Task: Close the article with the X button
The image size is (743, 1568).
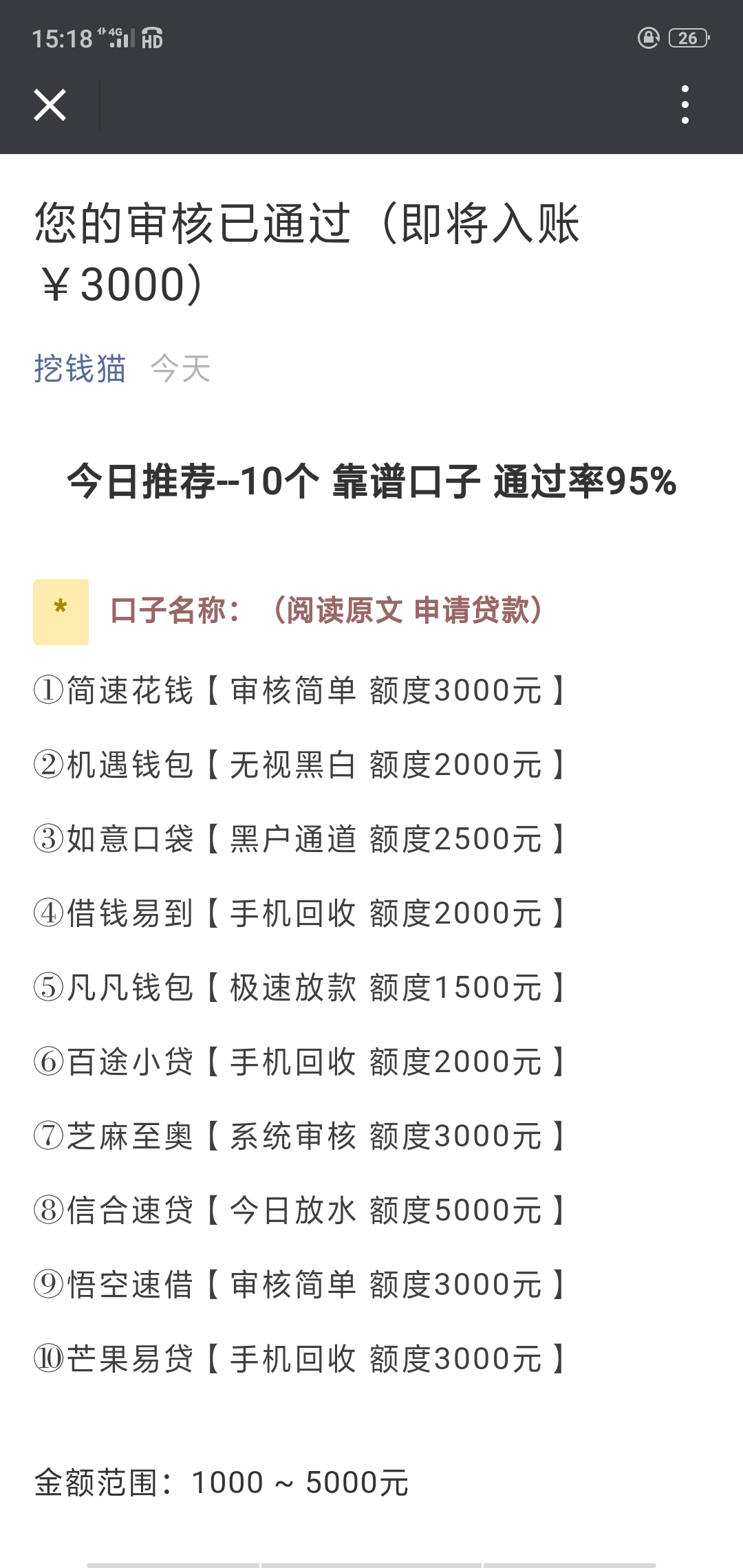Action: pos(50,105)
